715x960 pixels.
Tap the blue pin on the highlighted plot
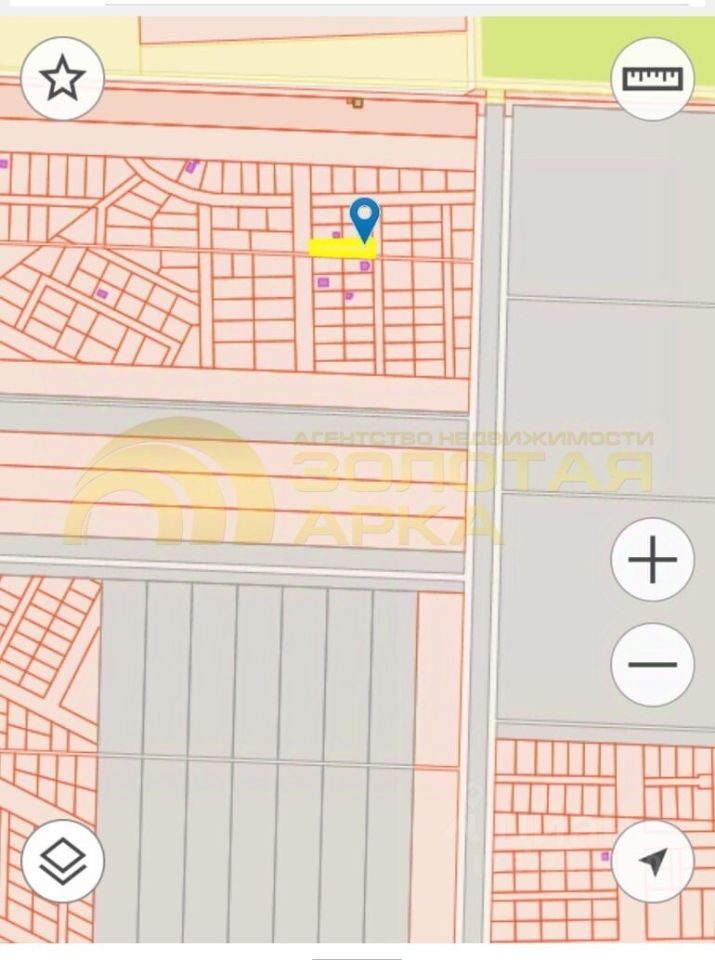click(x=365, y=218)
